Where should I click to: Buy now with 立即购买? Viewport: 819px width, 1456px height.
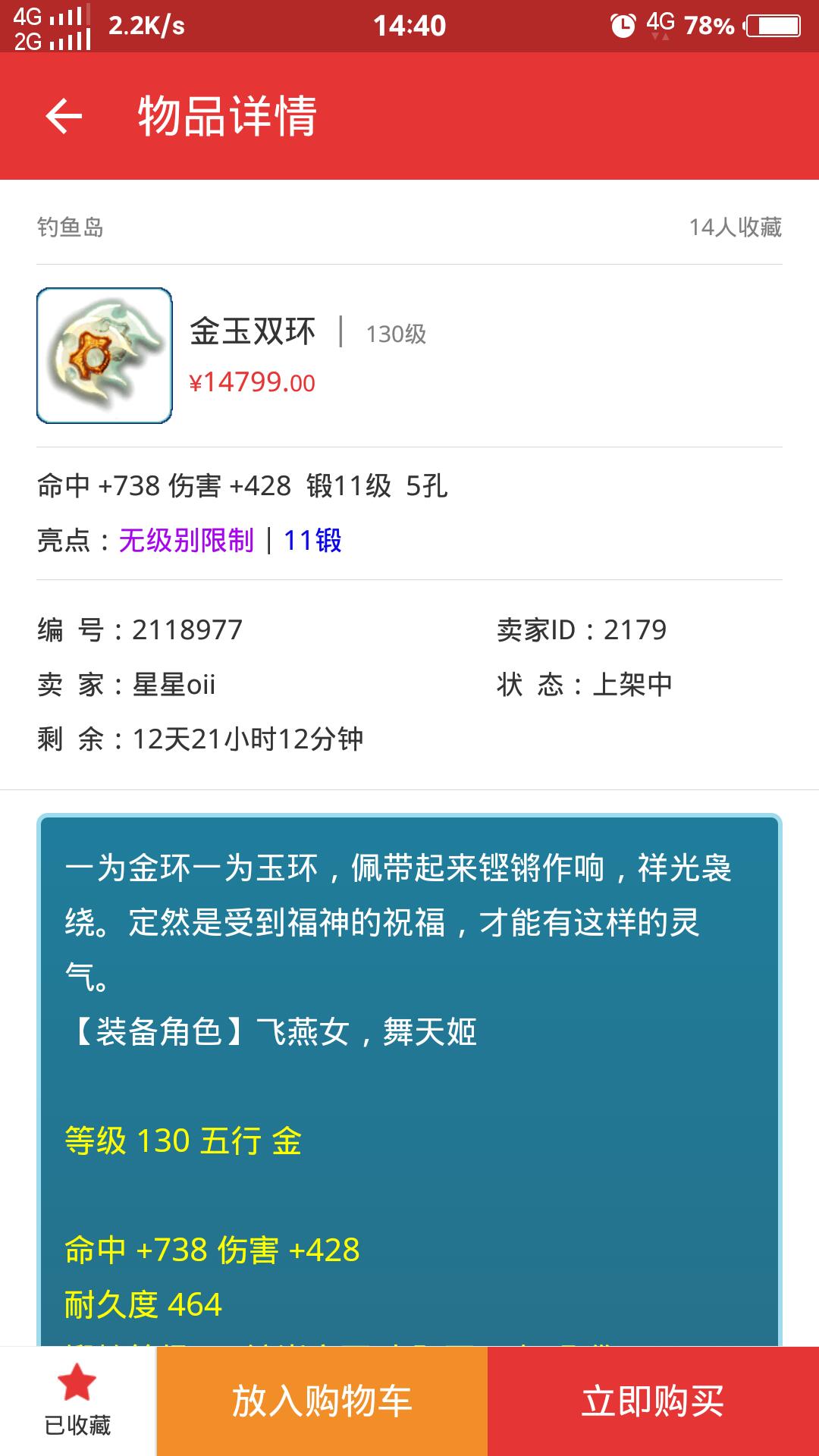(653, 1401)
